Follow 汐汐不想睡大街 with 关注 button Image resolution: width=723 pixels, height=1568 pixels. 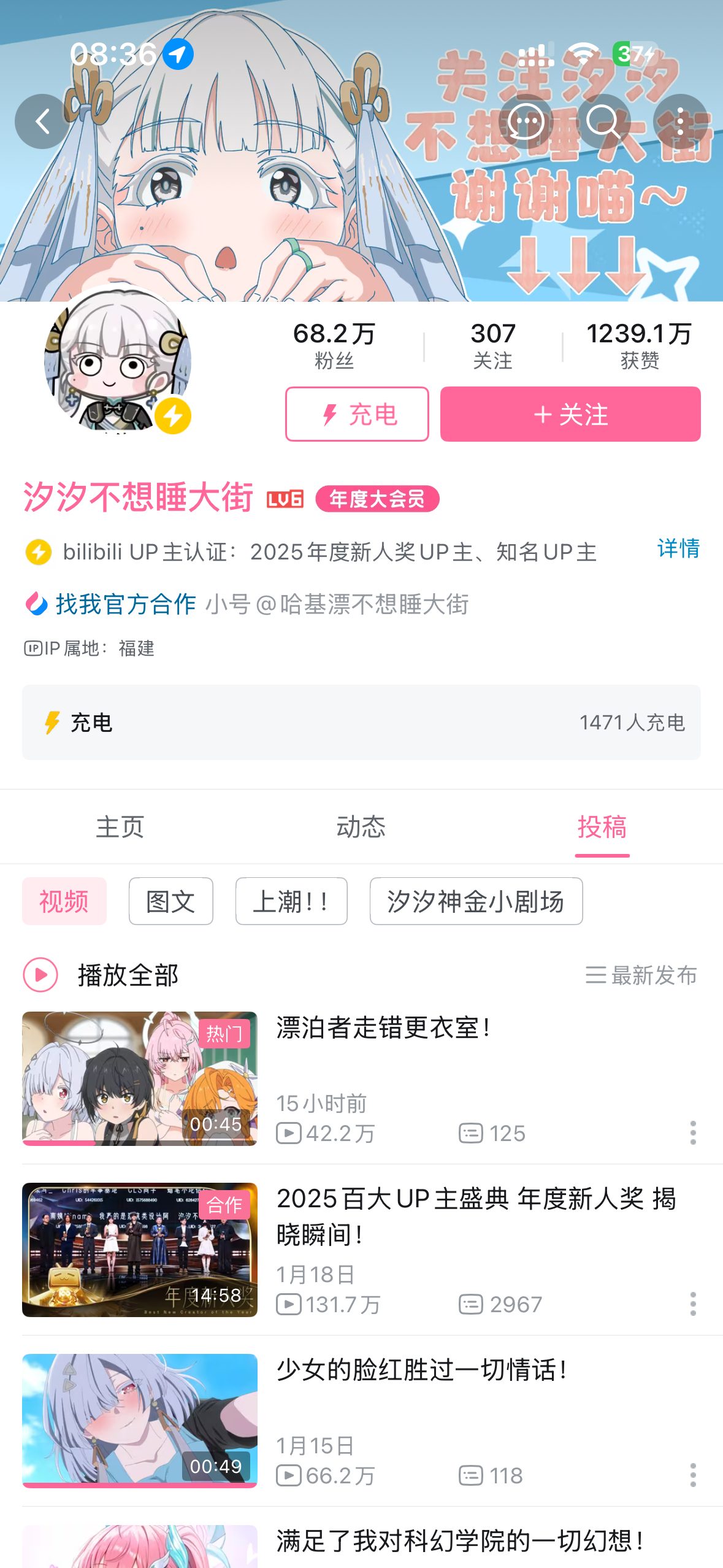tap(570, 414)
